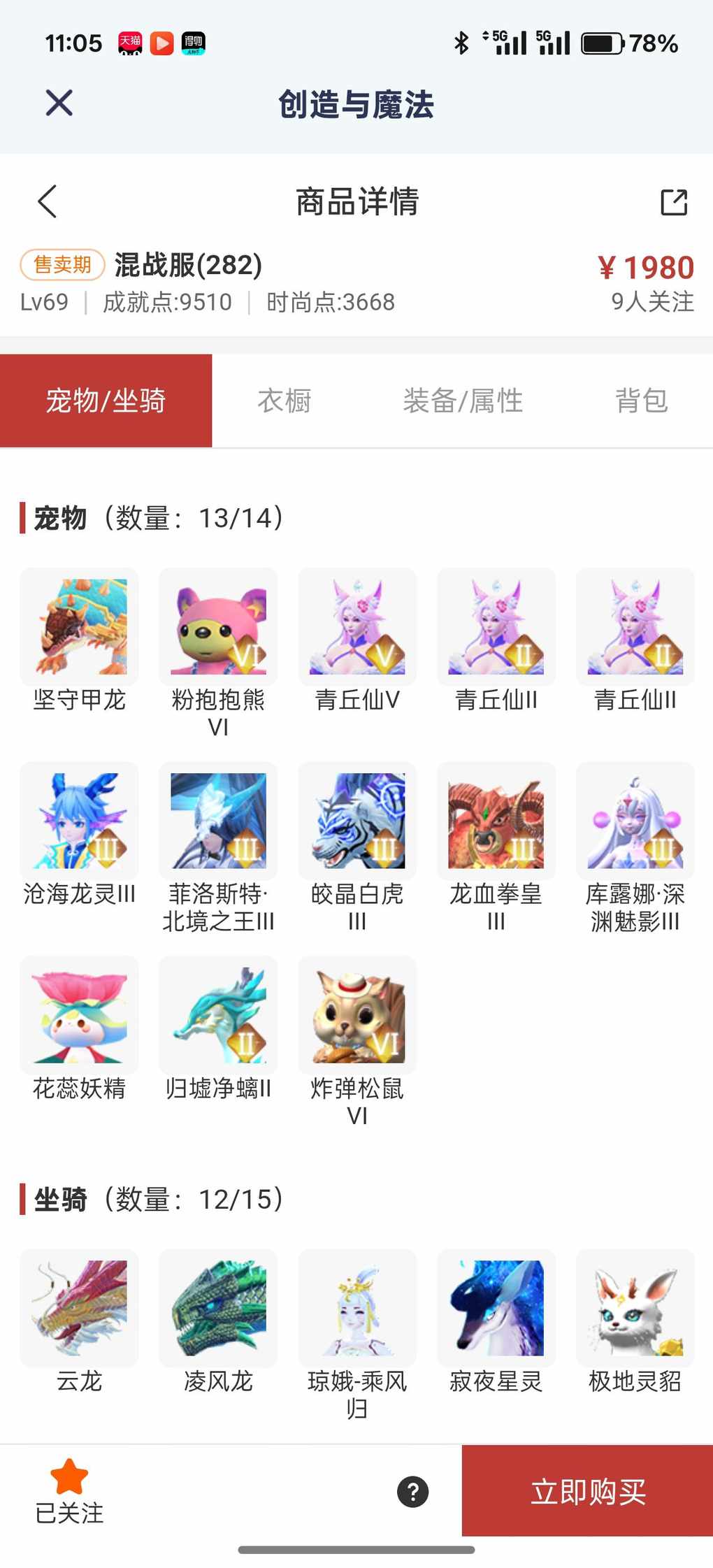Viewport: 713px width, 1568px height.
Task: Show the 宠物/坐骑 tab
Action: click(106, 401)
